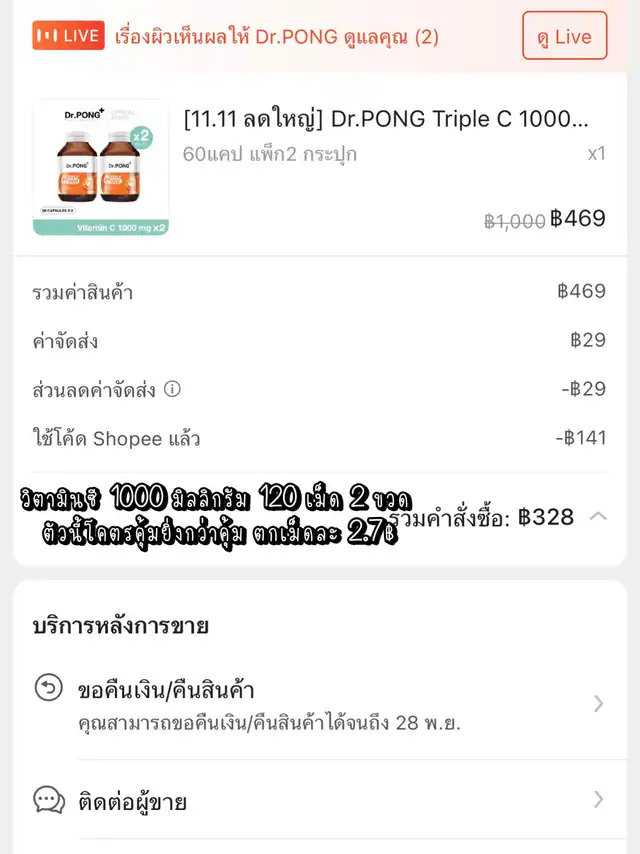Show info about ส่วนลดค่าจัดส่ง

(172, 389)
